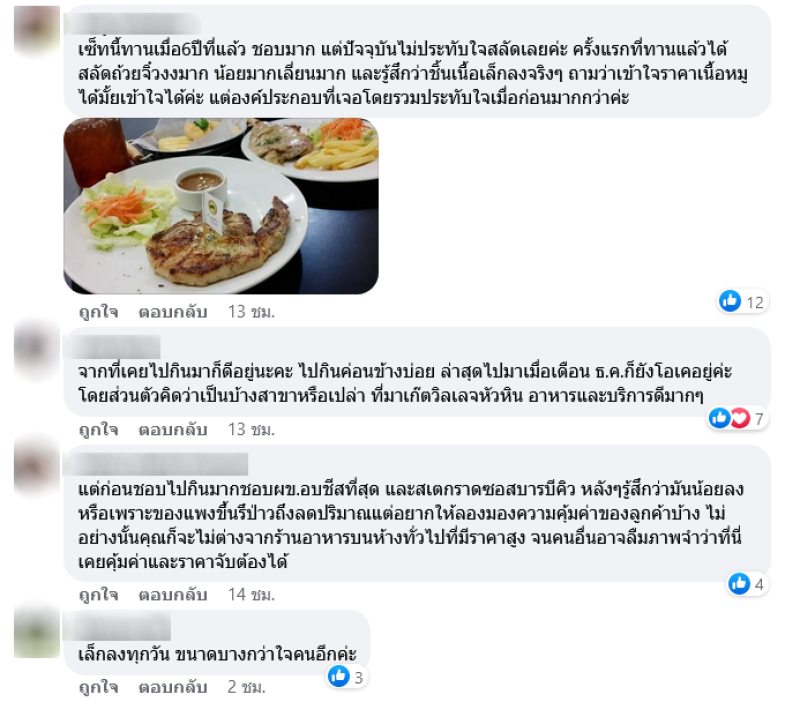Reply to the comment with the steak photo

click(x=173, y=312)
